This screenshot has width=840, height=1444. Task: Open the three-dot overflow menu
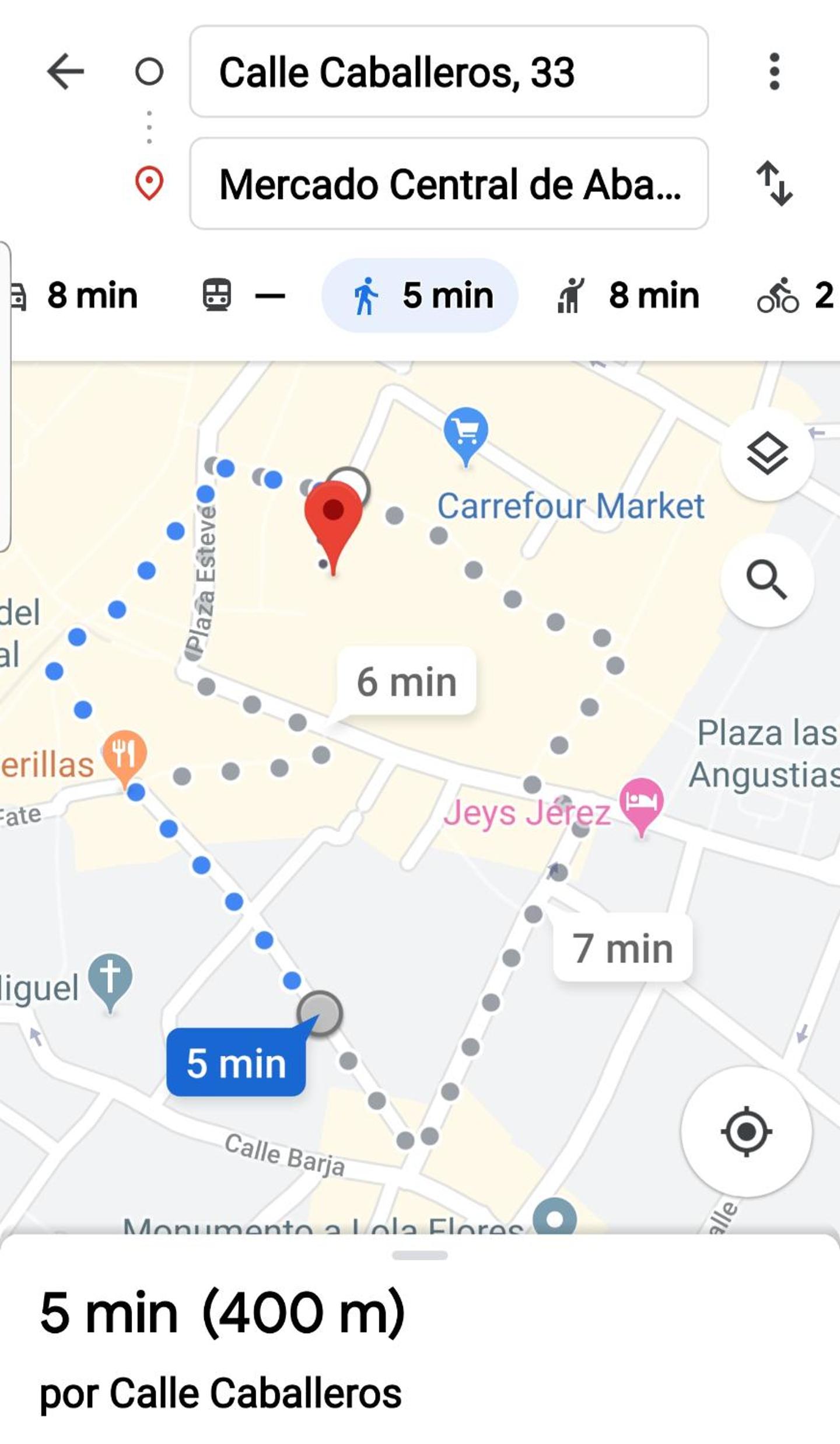coord(774,71)
